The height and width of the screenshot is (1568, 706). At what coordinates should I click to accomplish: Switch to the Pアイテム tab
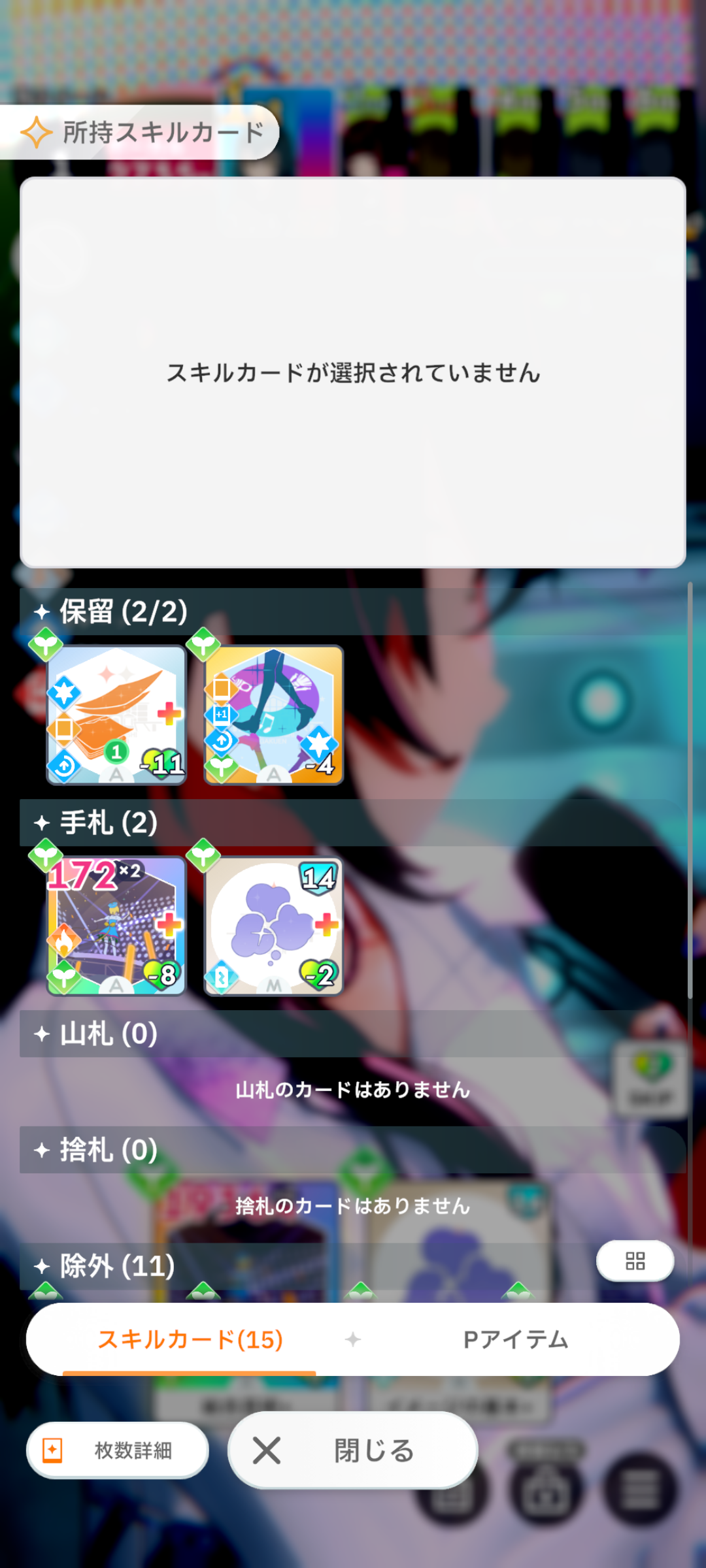tap(516, 1340)
